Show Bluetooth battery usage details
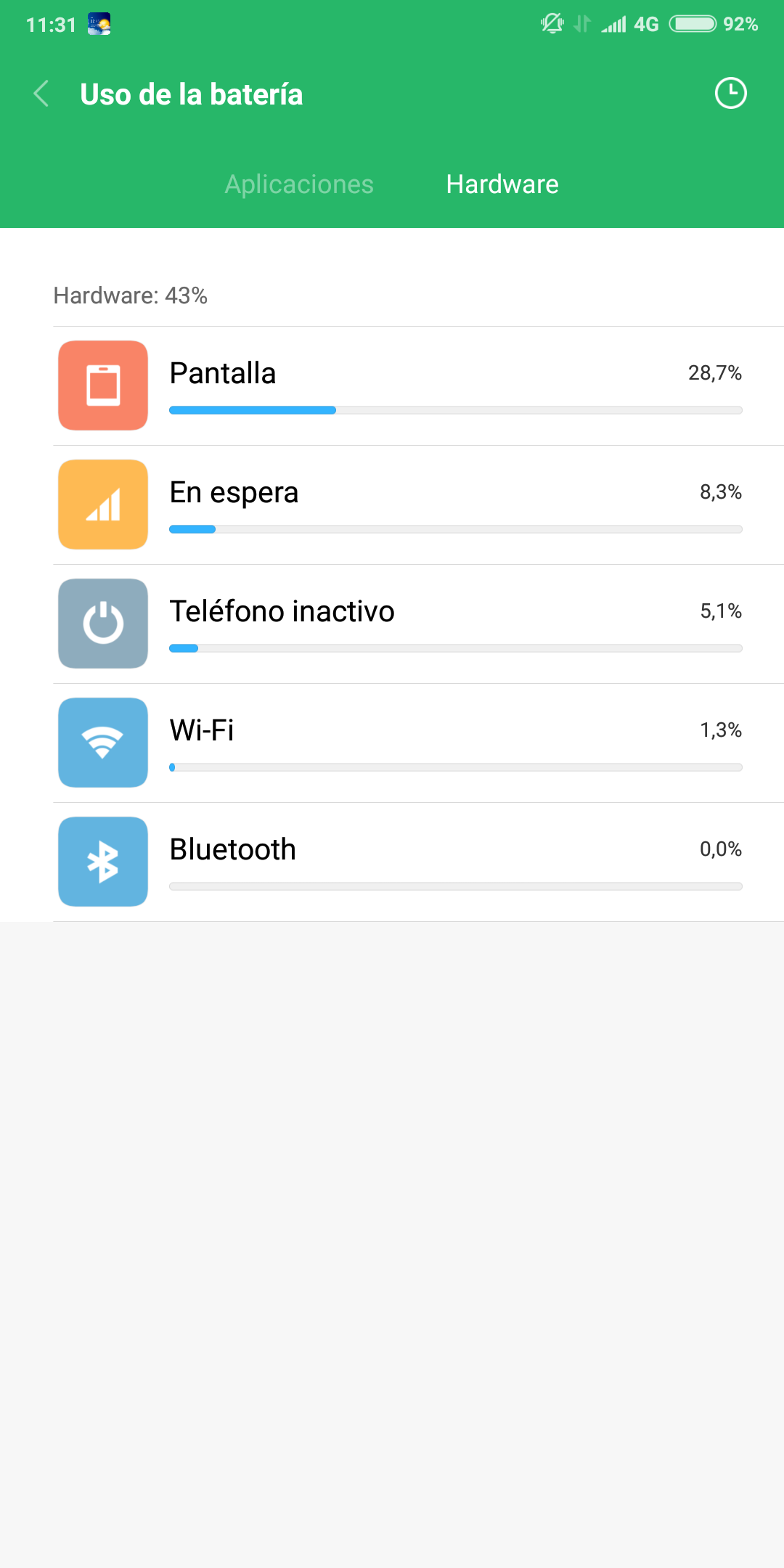 tap(418, 862)
